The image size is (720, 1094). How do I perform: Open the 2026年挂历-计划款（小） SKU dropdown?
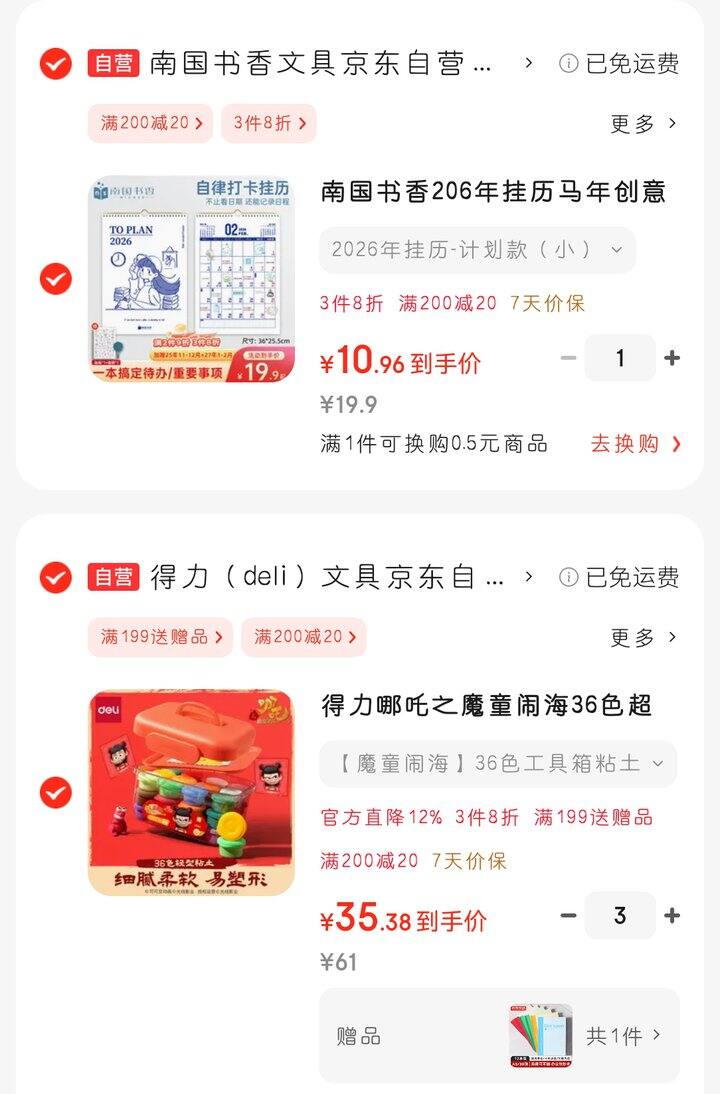click(477, 250)
